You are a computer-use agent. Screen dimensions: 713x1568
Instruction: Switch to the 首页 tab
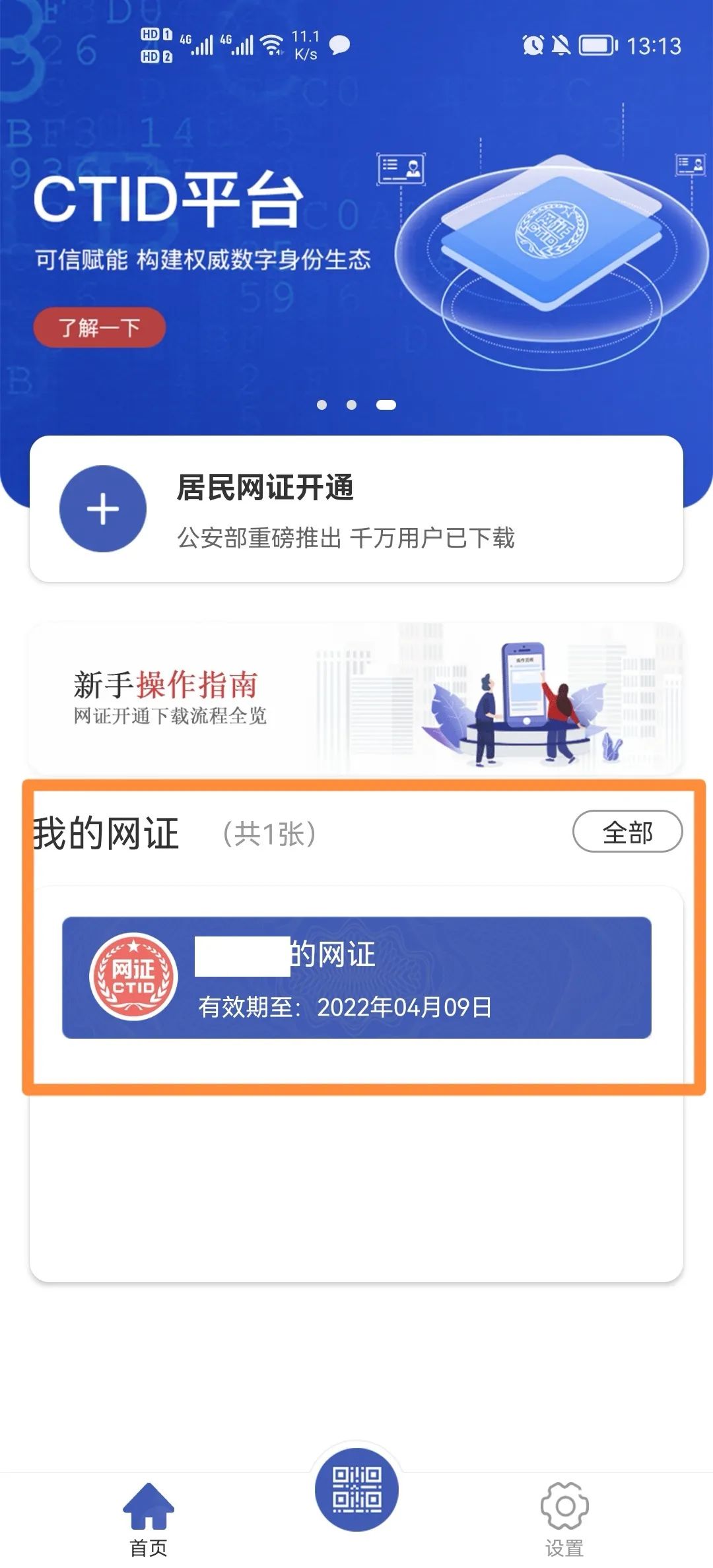tap(149, 1518)
